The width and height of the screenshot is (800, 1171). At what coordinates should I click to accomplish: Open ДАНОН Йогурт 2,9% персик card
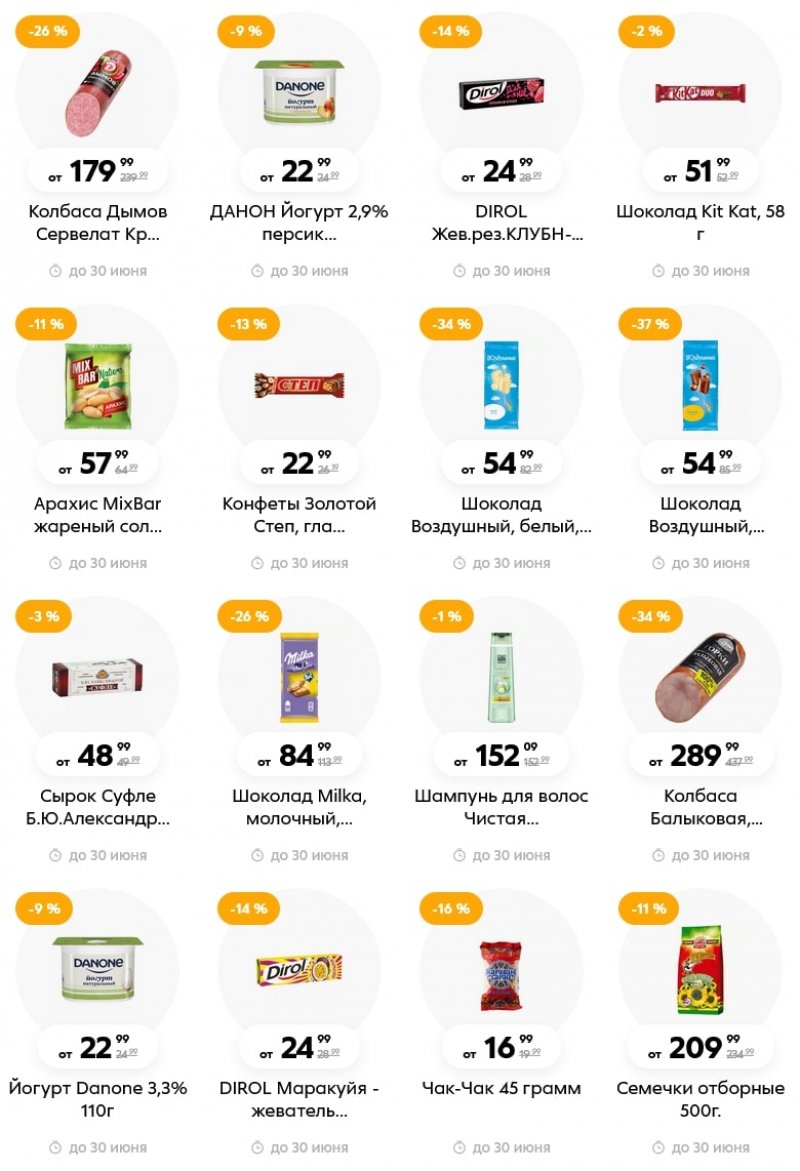[299, 224]
